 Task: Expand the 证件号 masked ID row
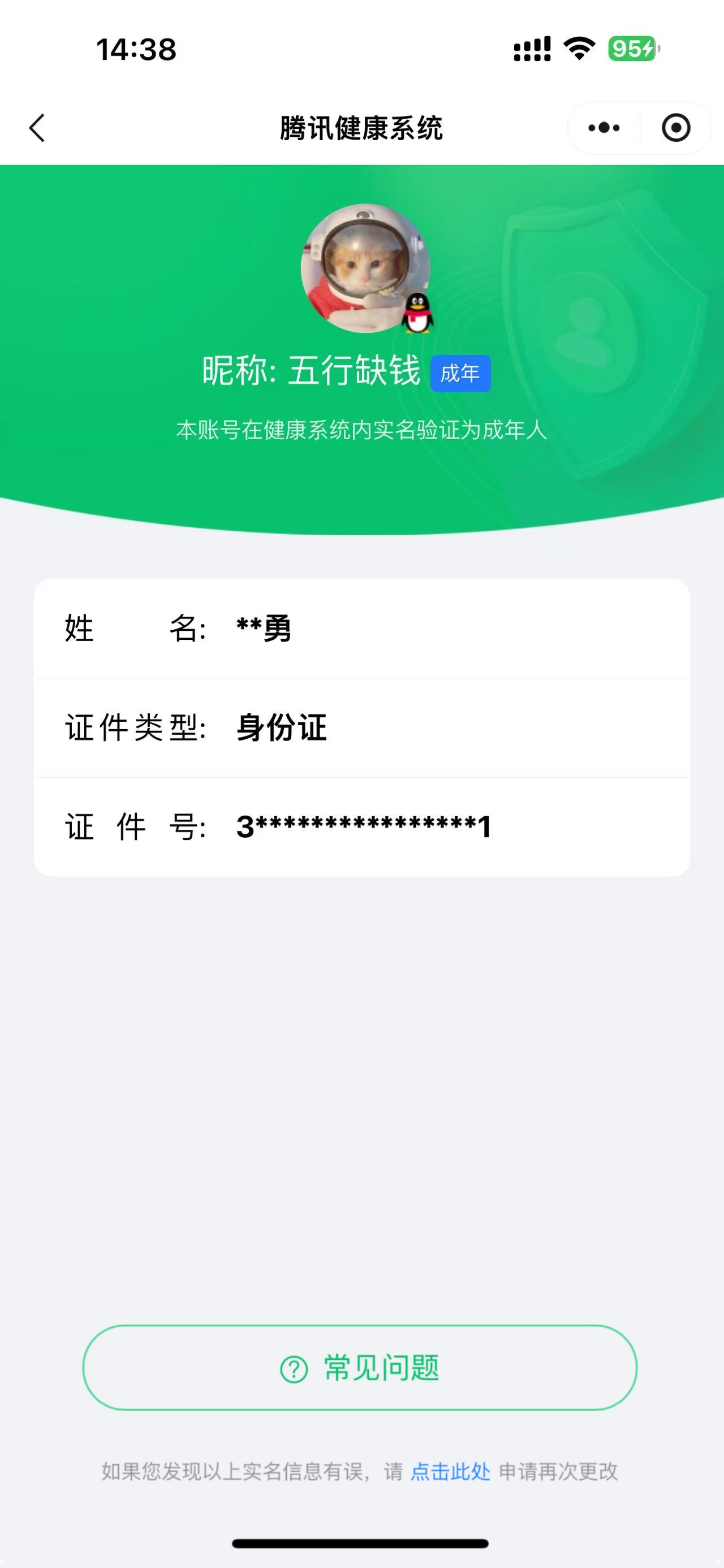[x=361, y=826]
